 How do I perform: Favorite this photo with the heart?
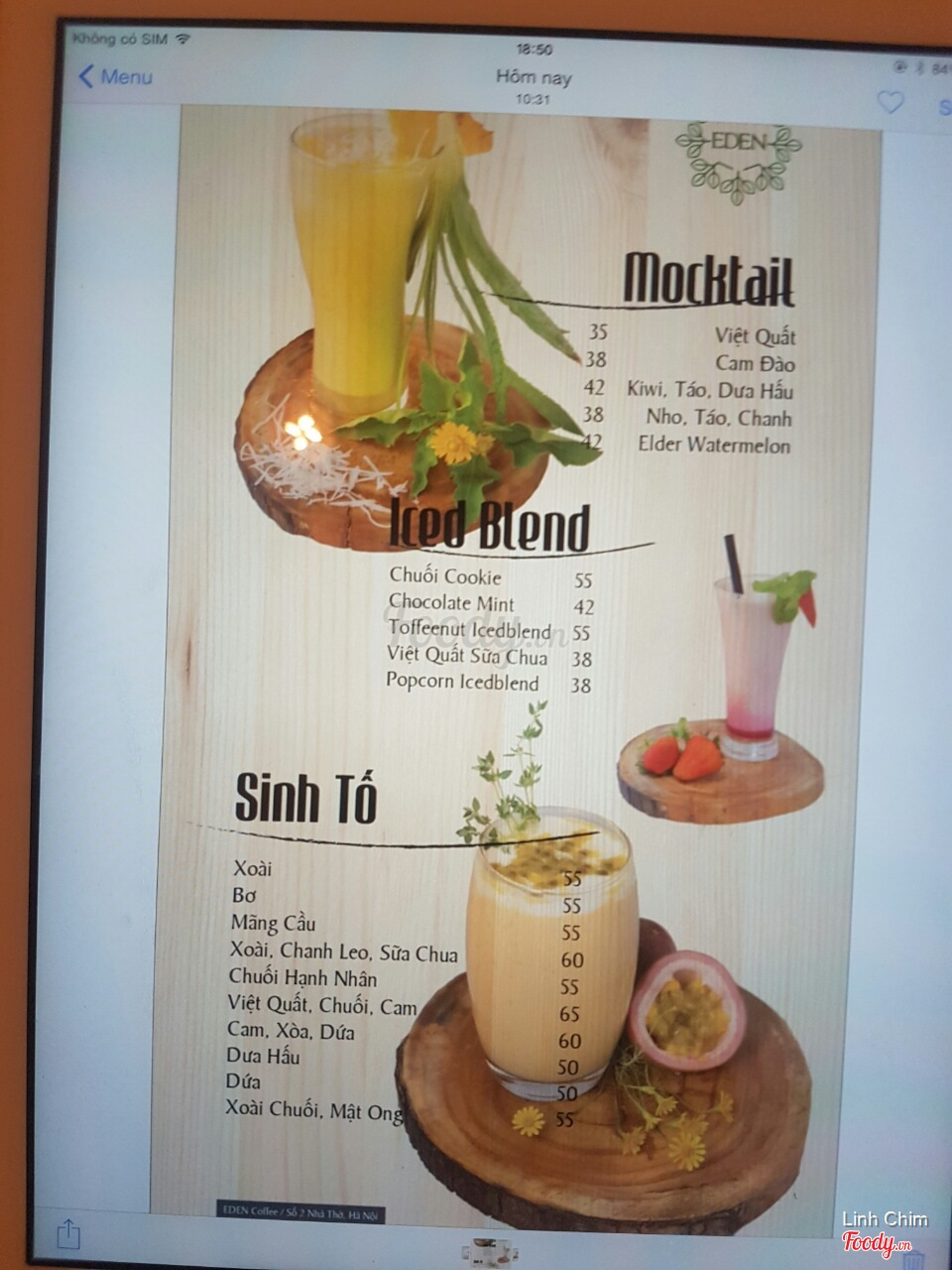click(x=890, y=102)
